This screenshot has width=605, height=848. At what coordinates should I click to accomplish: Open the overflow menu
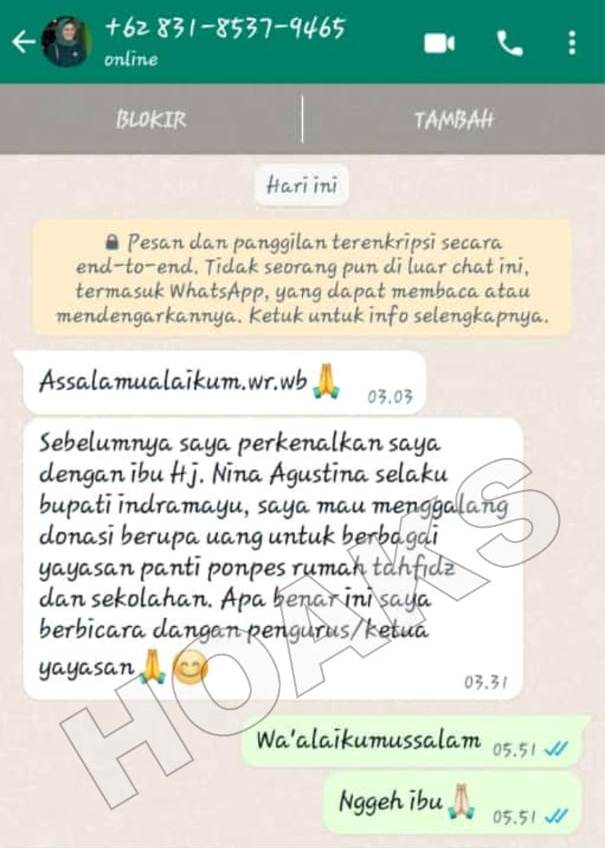pos(571,43)
